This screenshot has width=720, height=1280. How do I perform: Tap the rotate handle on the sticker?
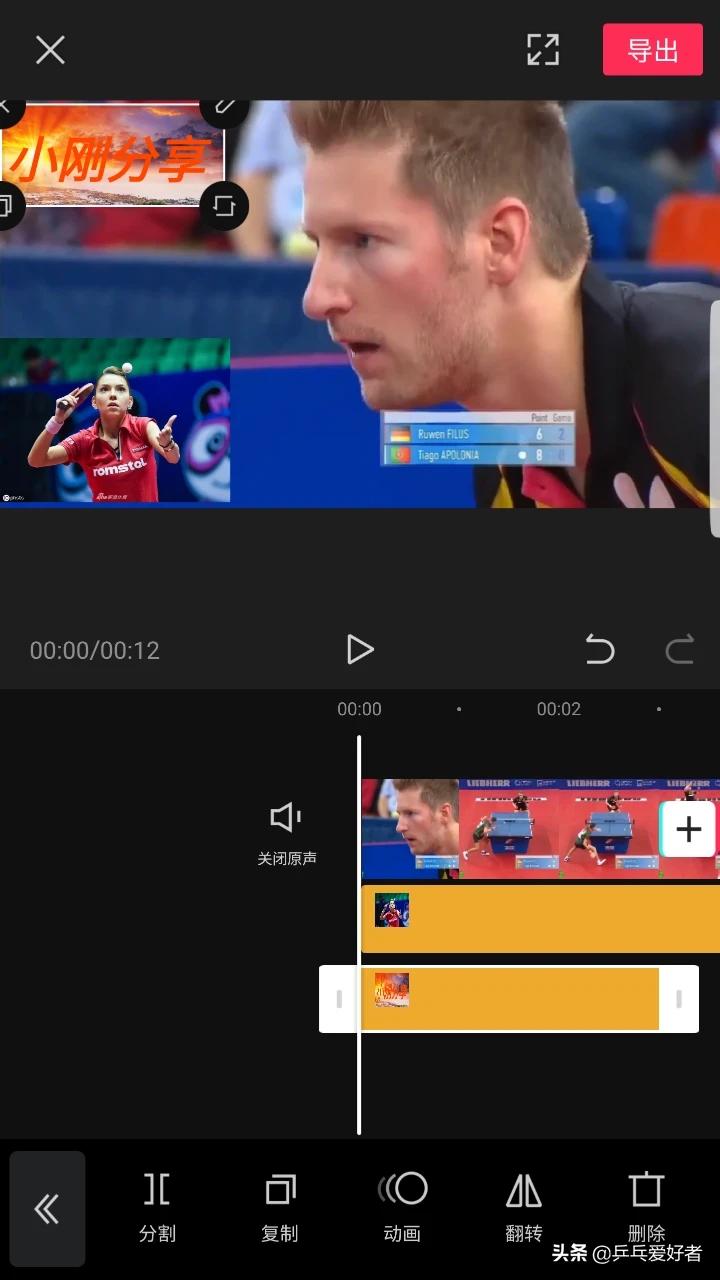click(224, 206)
